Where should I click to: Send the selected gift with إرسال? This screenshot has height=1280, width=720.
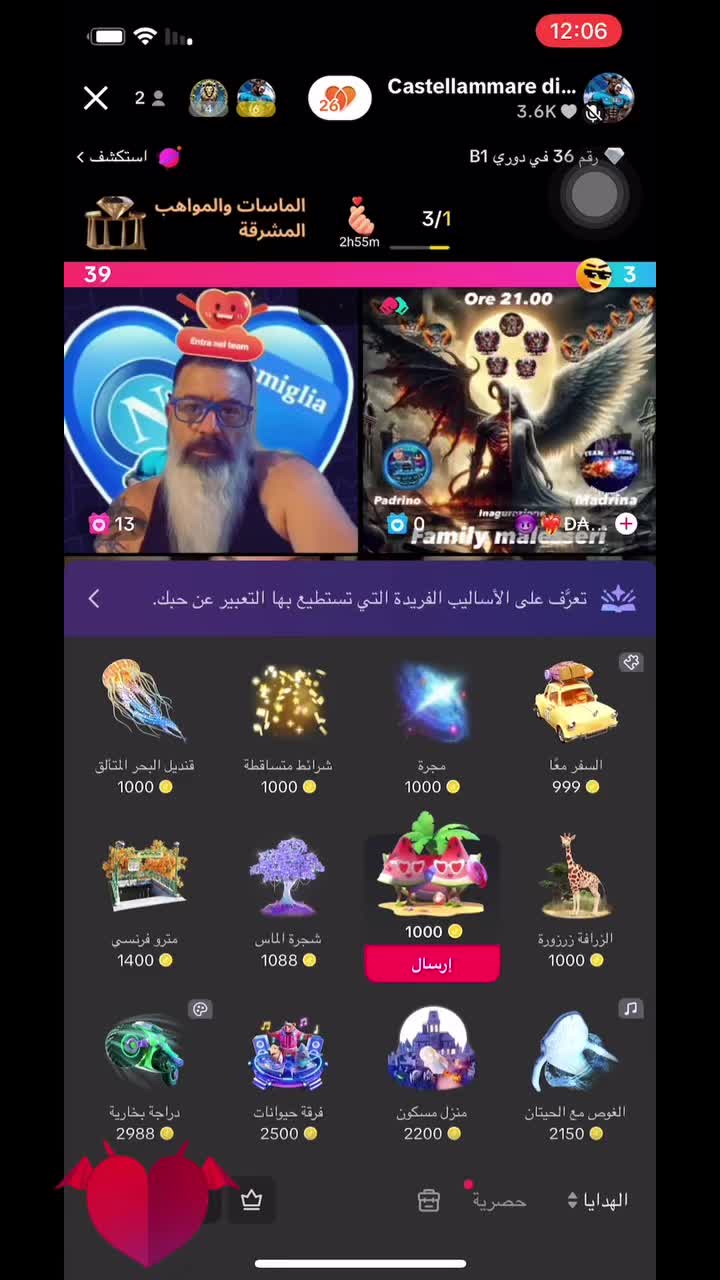[x=432, y=965]
